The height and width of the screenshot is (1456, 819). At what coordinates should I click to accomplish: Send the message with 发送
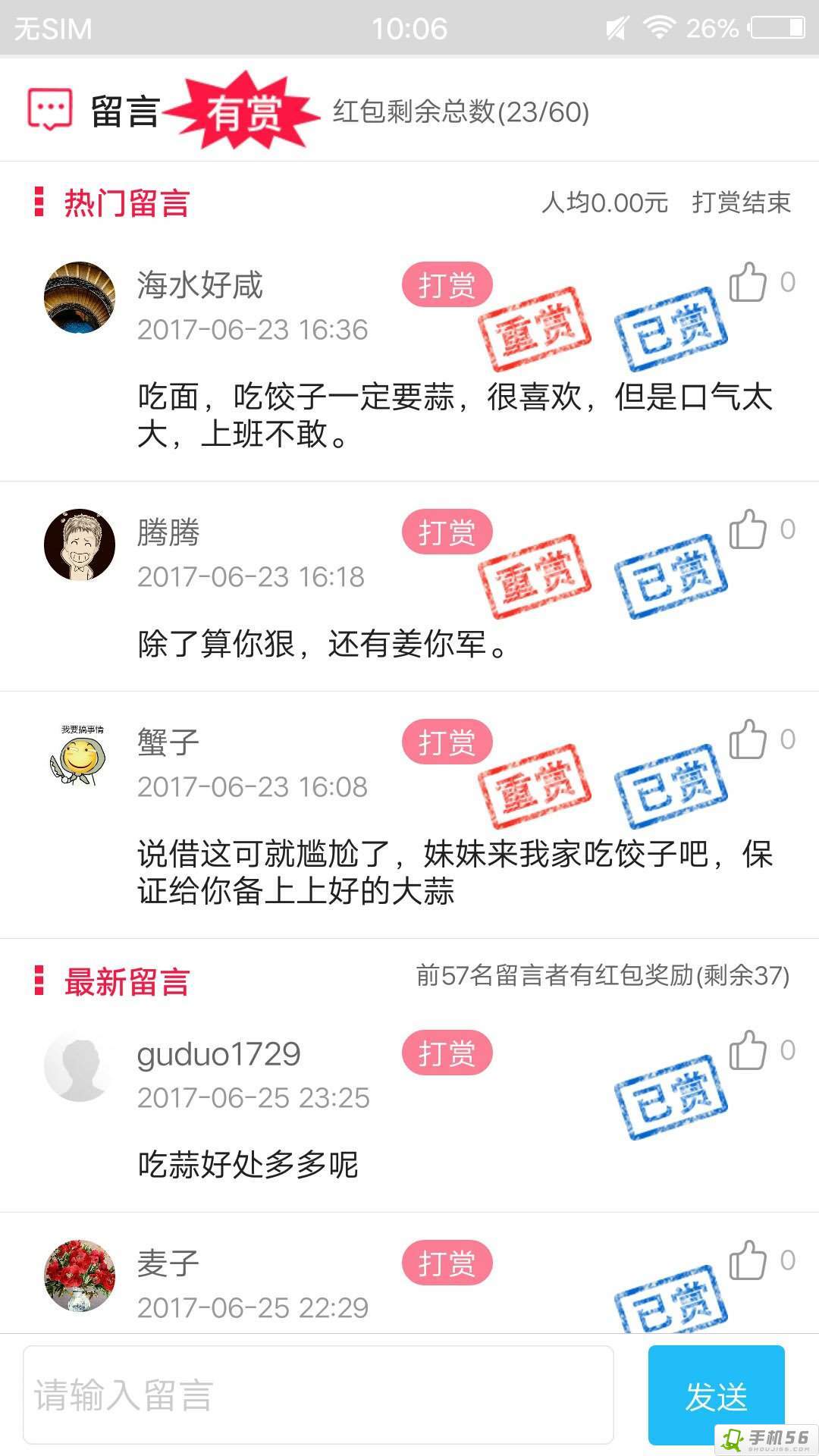tap(716, 1395)
